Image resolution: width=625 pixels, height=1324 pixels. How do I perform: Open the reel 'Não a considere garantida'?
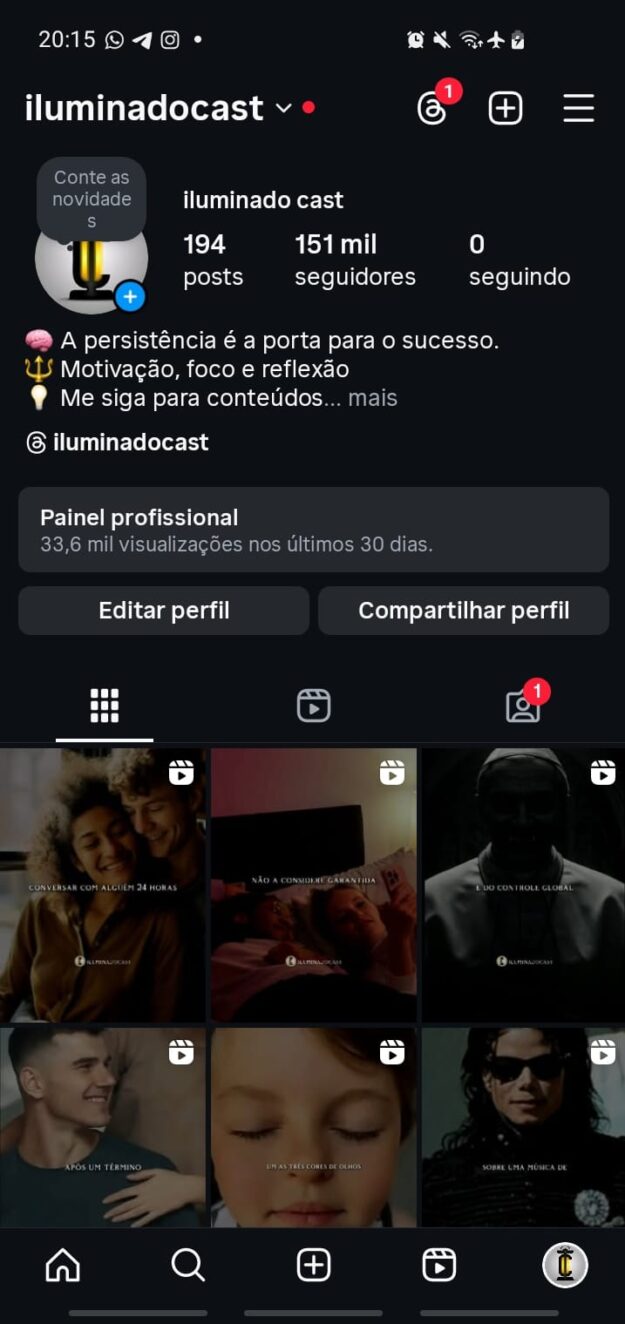(314, 886)
